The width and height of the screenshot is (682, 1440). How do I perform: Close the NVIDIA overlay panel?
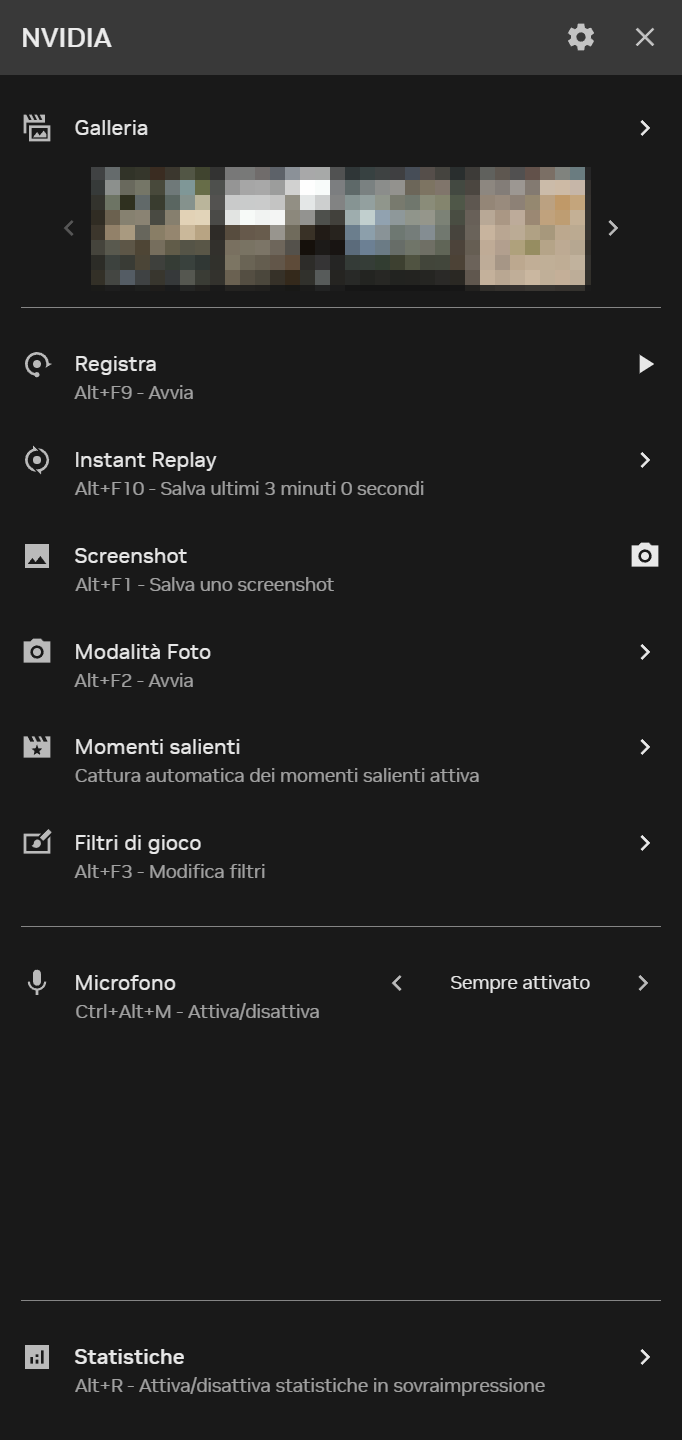coord(645,38)
